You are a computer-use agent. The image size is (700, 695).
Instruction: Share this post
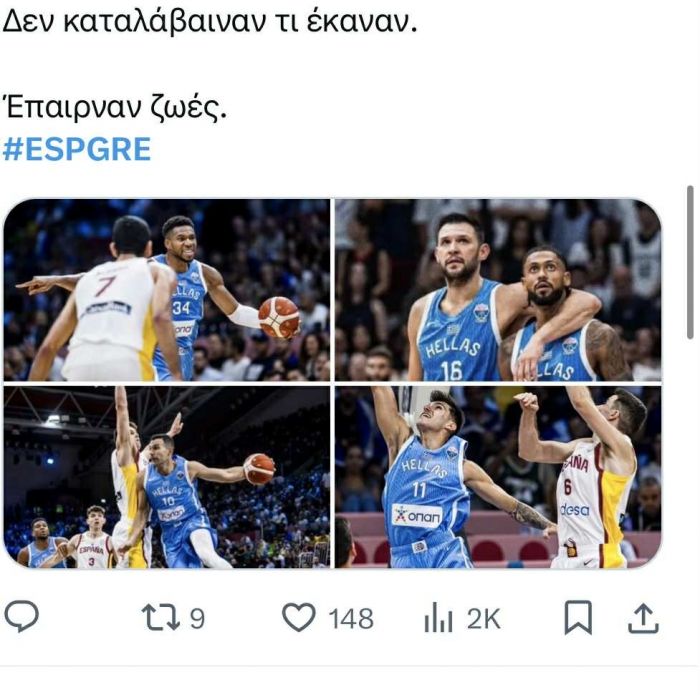tap(643, 619)
